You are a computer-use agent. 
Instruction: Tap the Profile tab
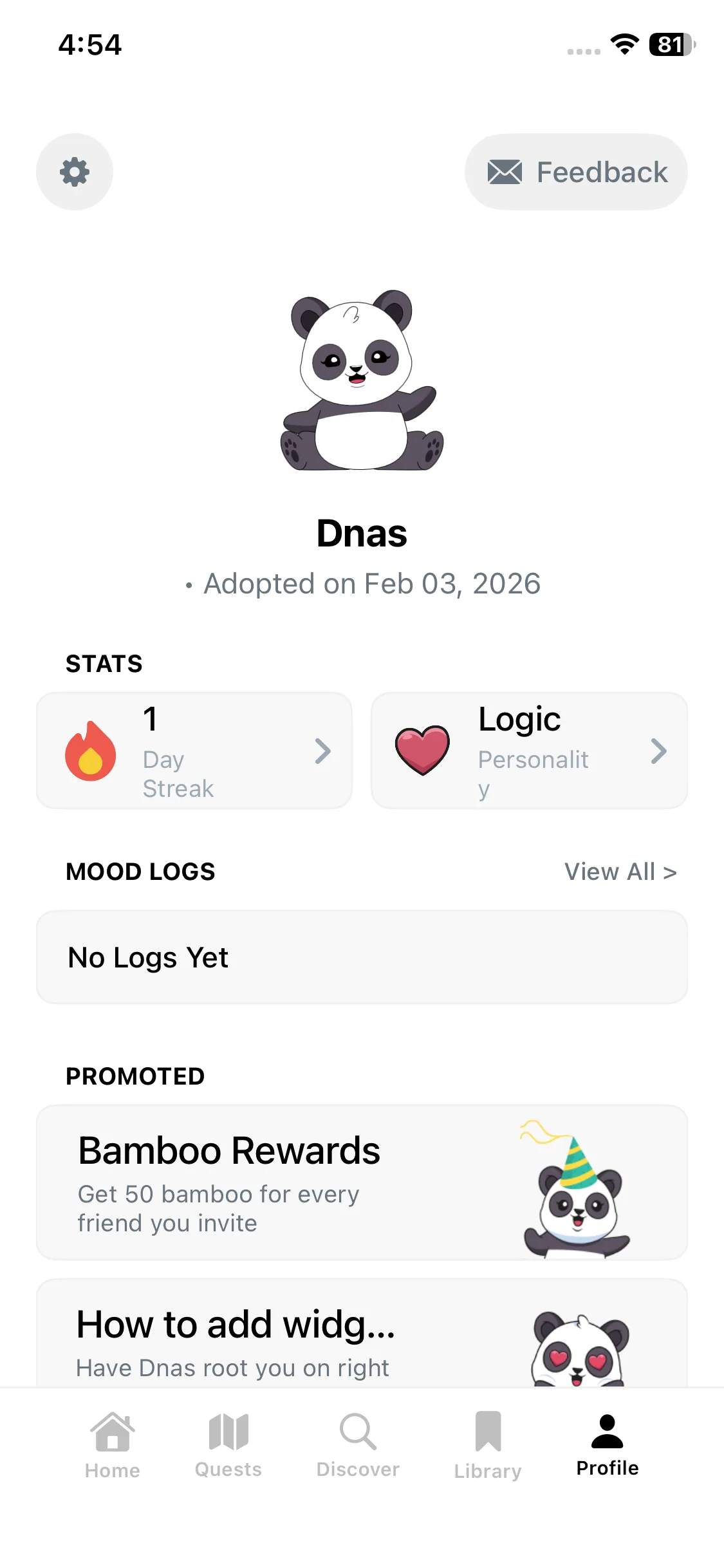pyautogui.click(x=607, y=1445)
